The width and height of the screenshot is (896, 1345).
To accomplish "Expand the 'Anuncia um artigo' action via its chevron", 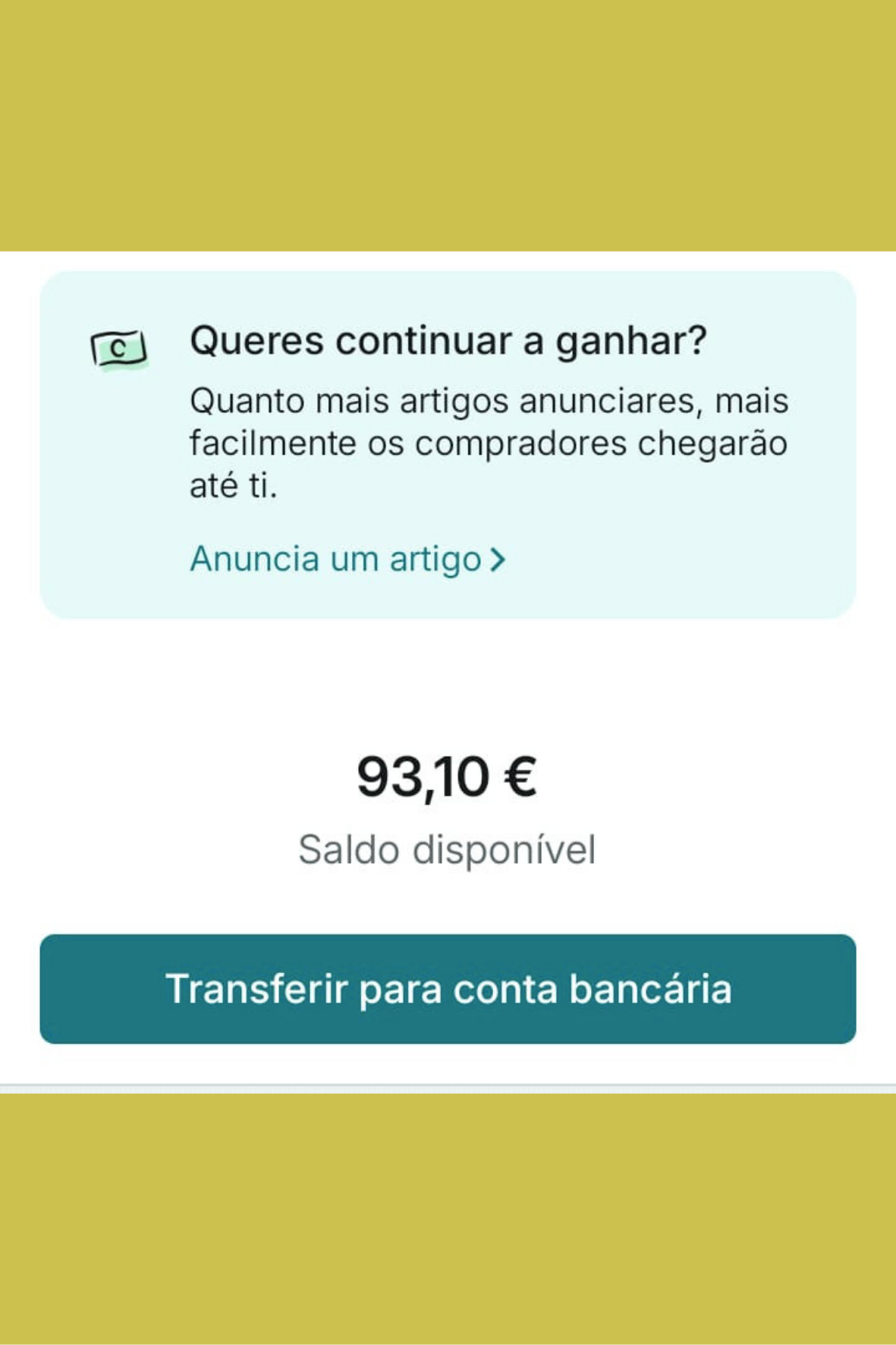I will [x=498, y=559].
